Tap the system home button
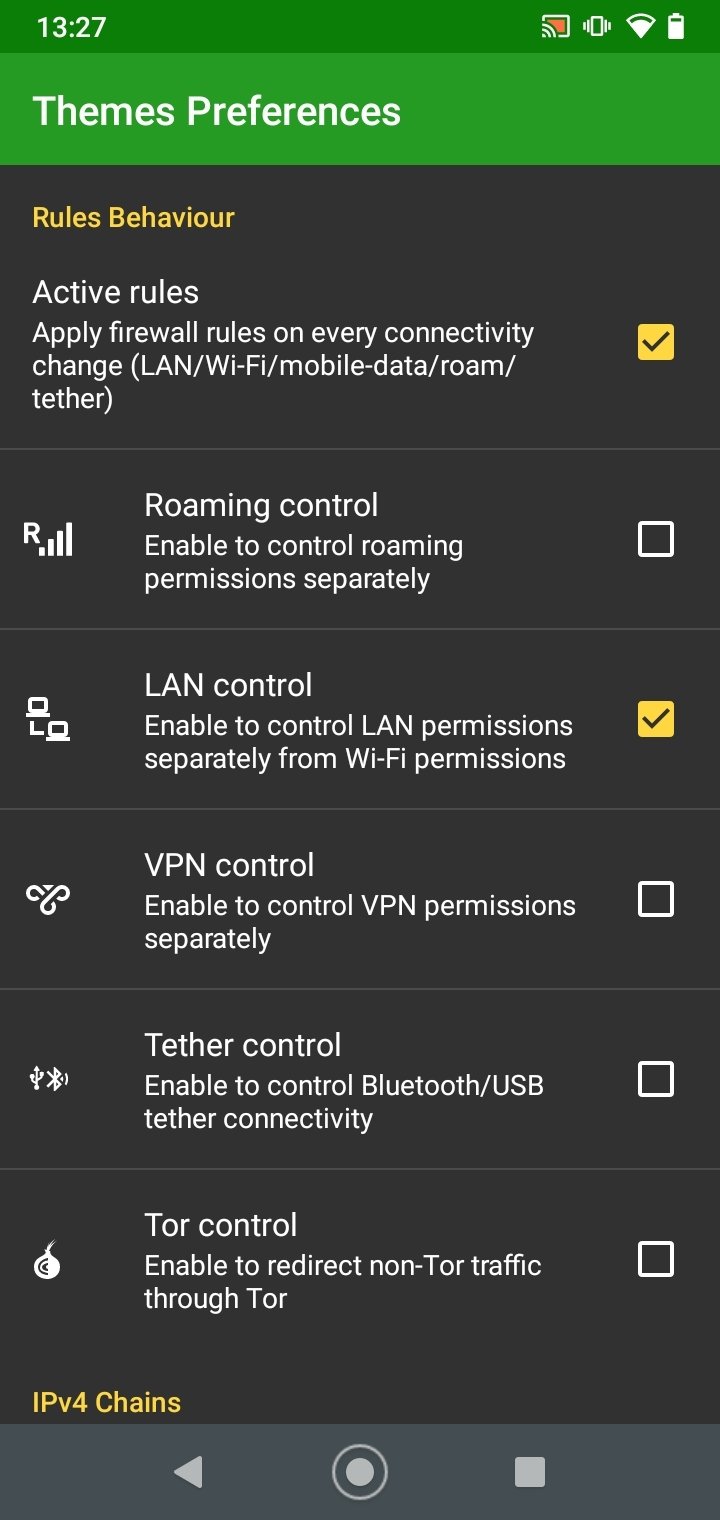The width and height of the screenshot is (720, 1520). pyautogui.click(x=360, y=1472)
